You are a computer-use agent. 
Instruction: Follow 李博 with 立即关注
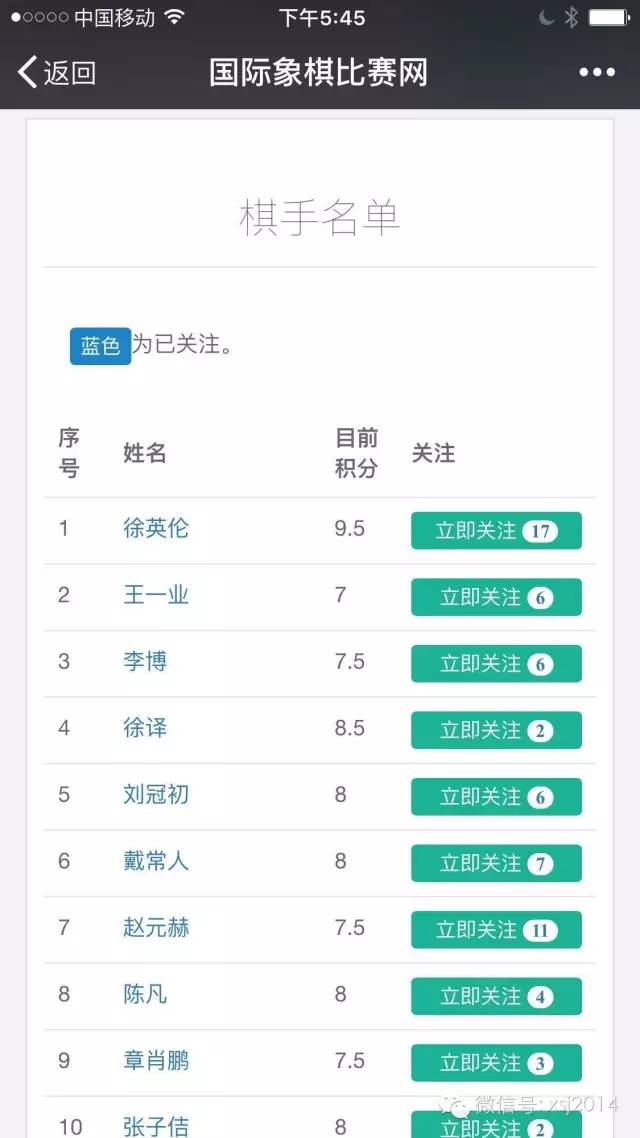[496, 664]
